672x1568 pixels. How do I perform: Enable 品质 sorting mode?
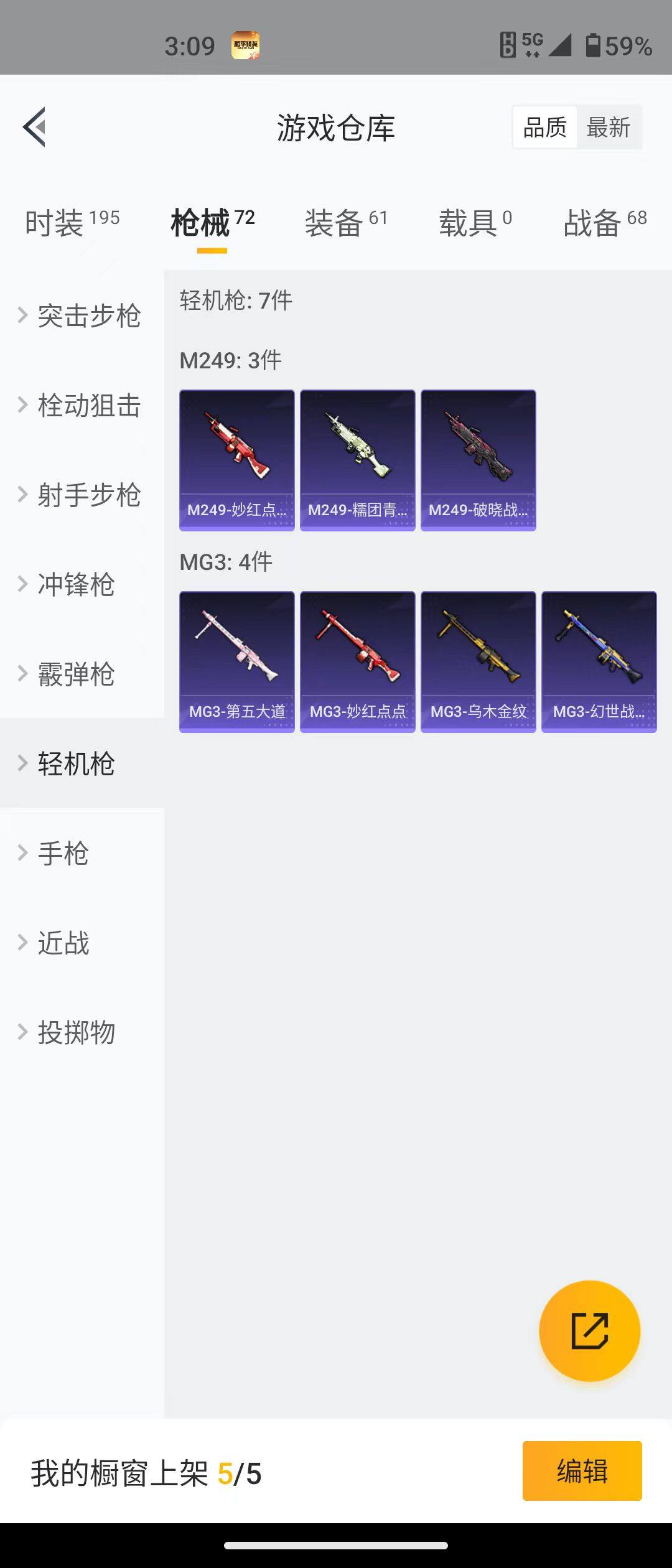pyautogui.click(x=544, y=126)
